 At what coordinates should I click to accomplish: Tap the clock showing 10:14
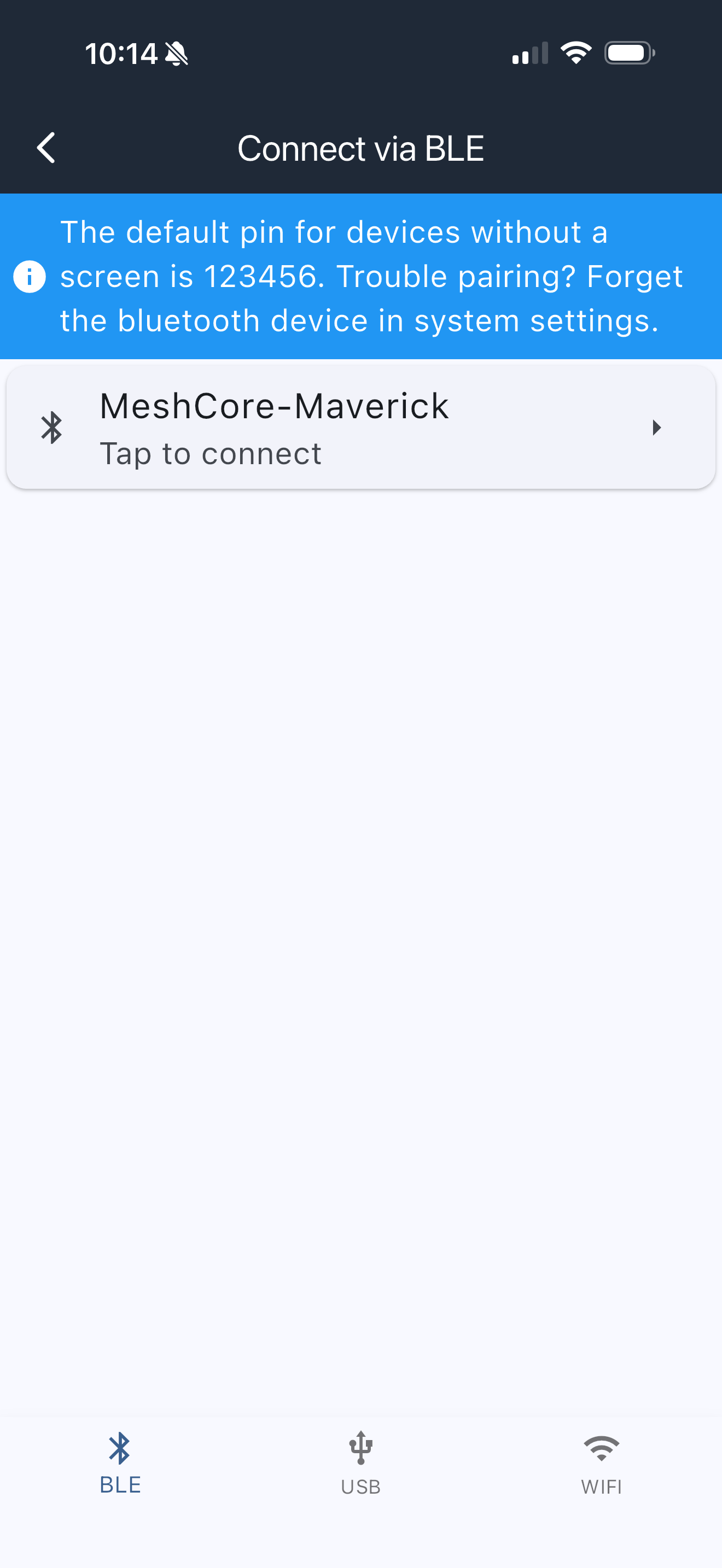pyautogui.click(x=122, y=53)
